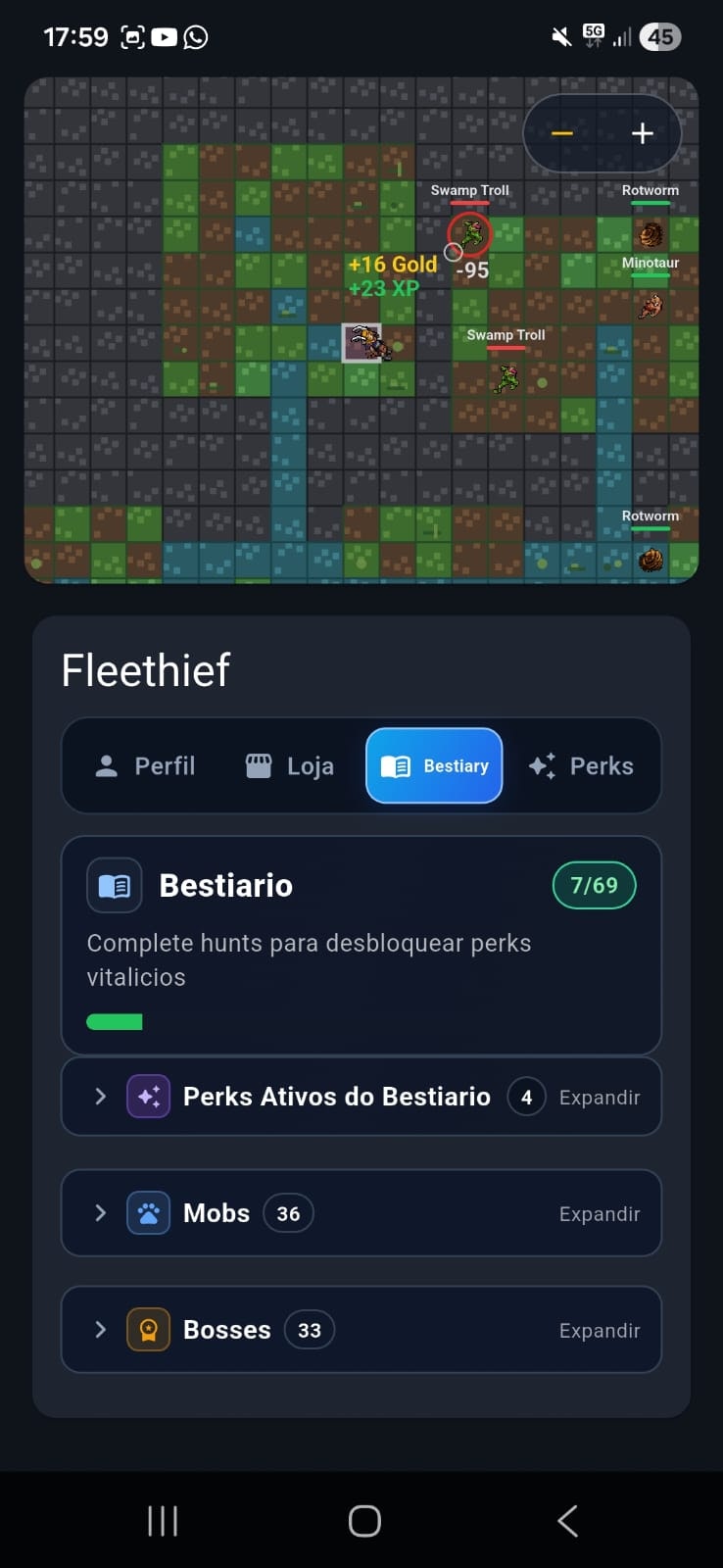
Task: Tap the orange Bosses trophy icon
Action: [x=148, y=1330]
